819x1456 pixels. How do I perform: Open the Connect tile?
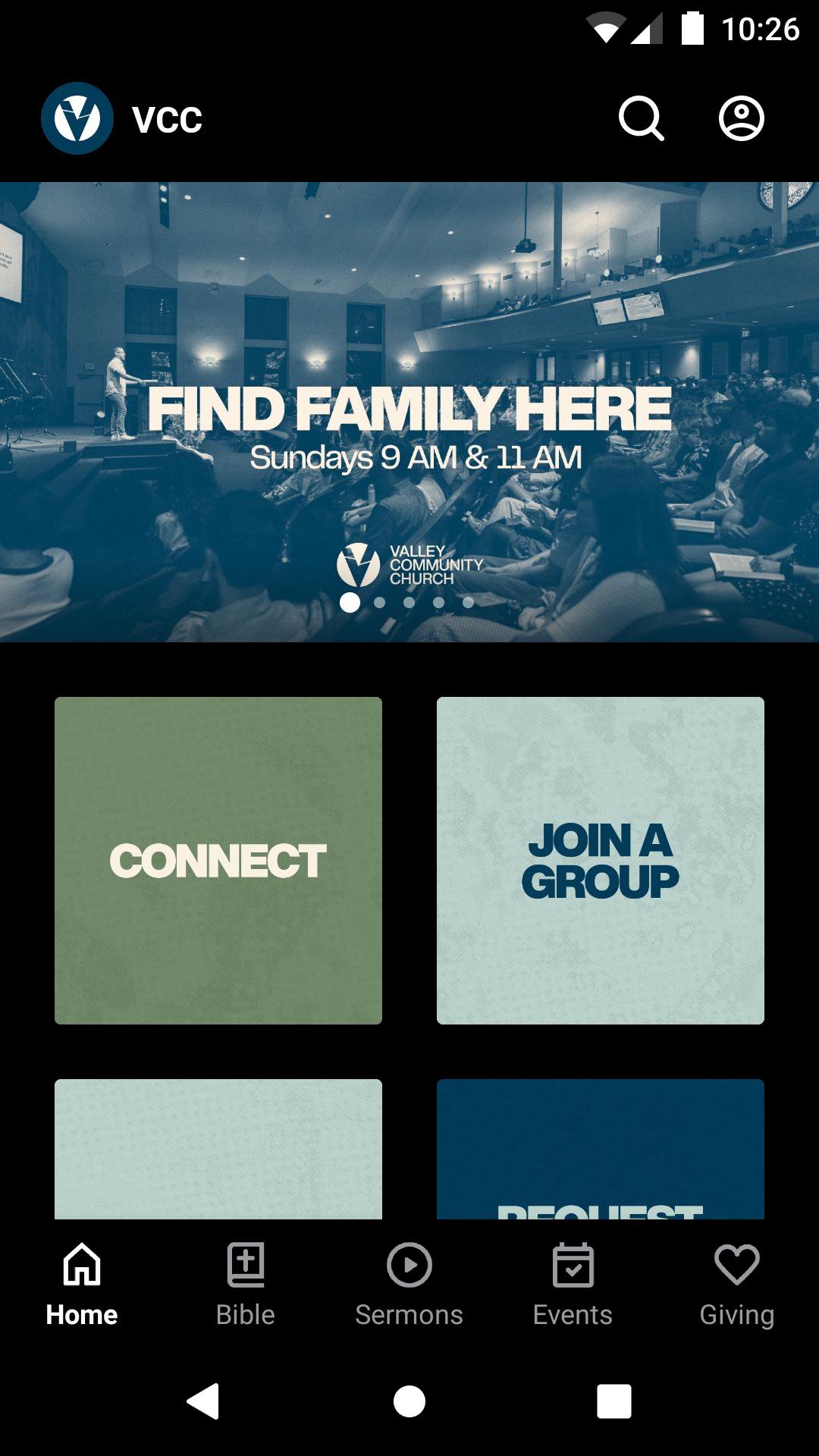(x=218, y=861)
